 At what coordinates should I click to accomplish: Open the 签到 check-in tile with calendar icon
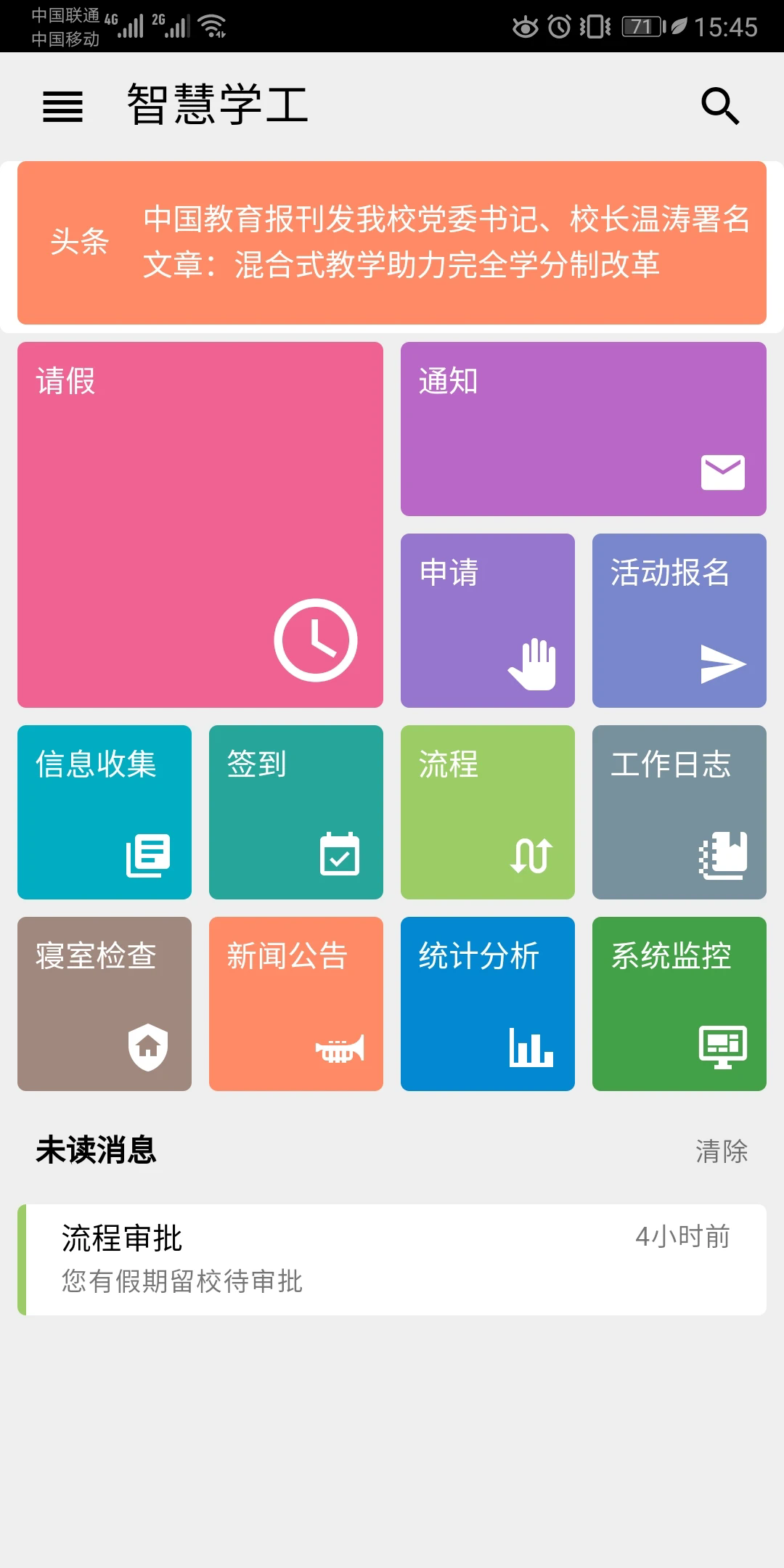(x=295, y=813)
